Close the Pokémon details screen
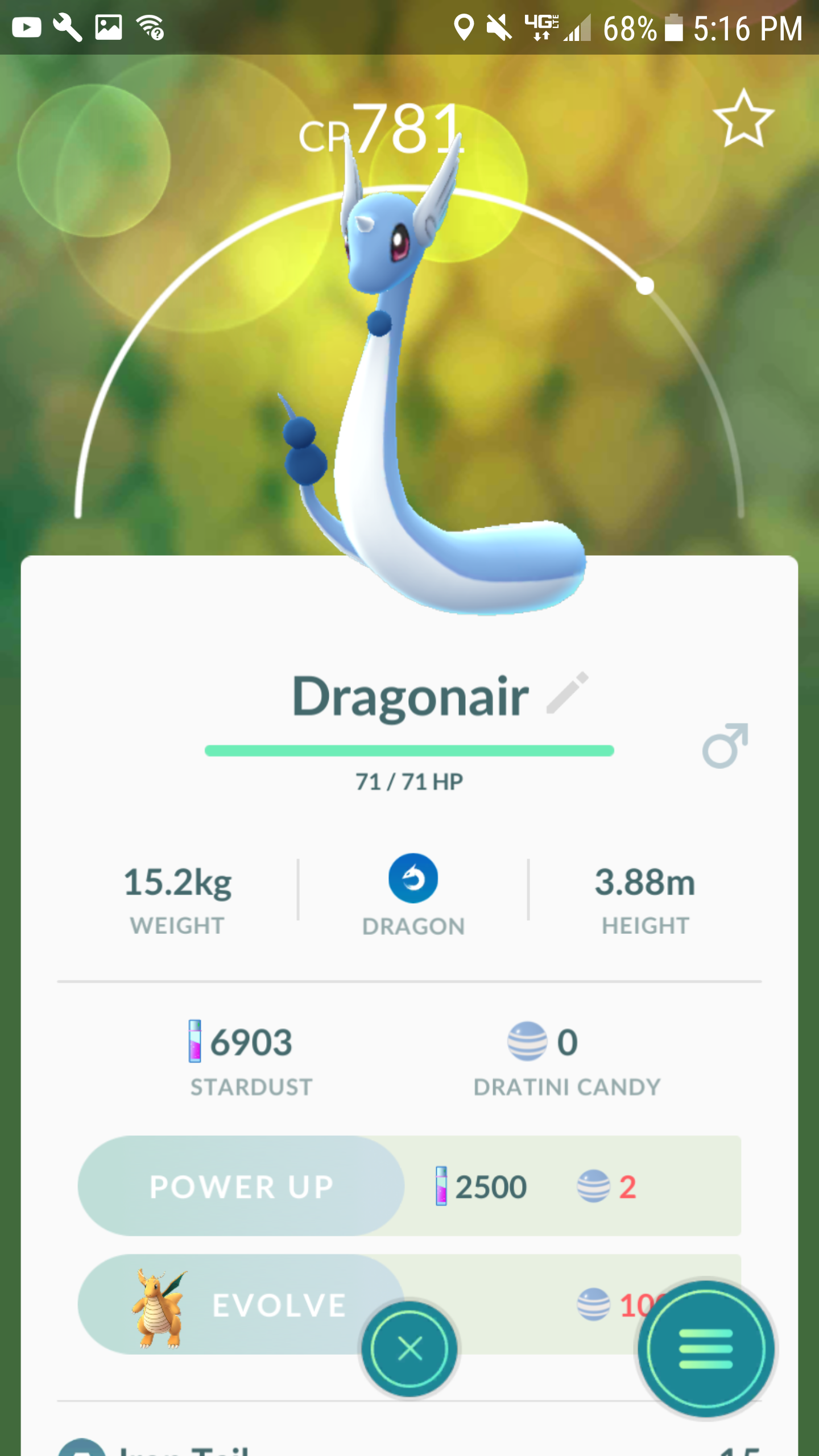The image size is (819, 1456). [409, 1349]
